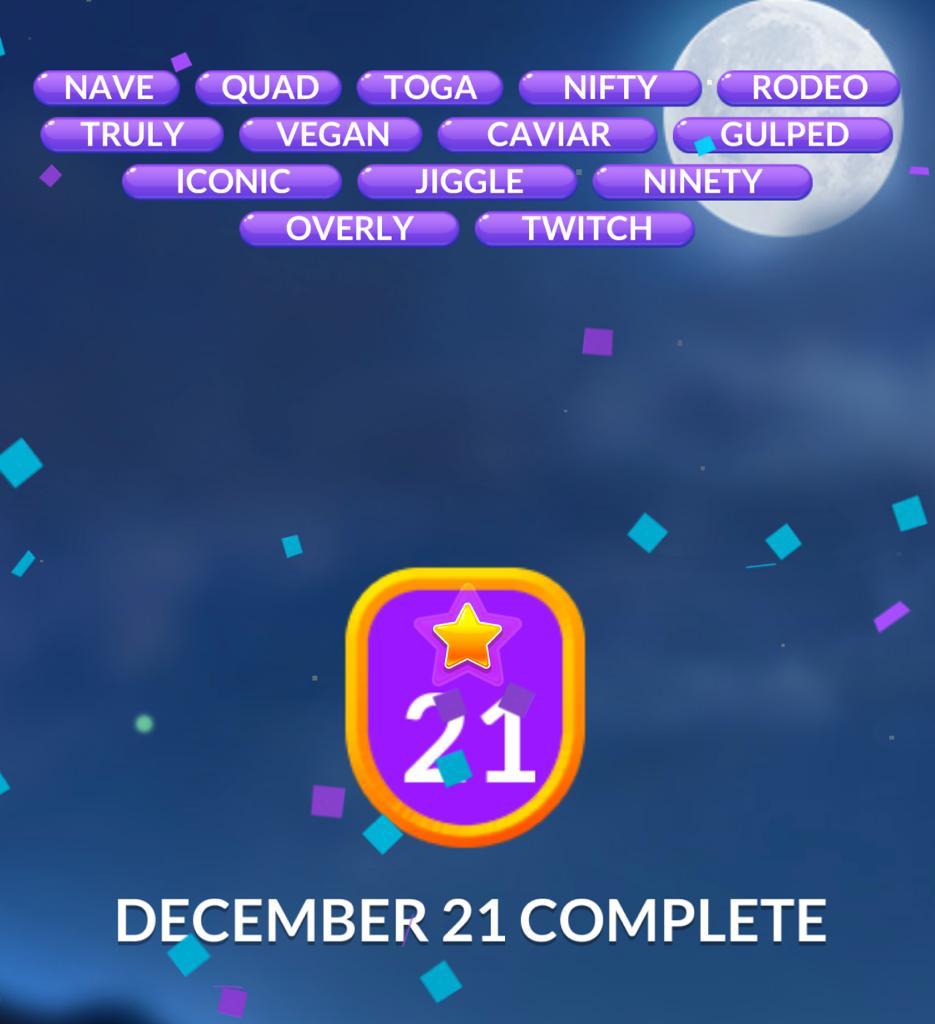
Task: Select the GULPED word pill
Action: [x=783, y=135]
